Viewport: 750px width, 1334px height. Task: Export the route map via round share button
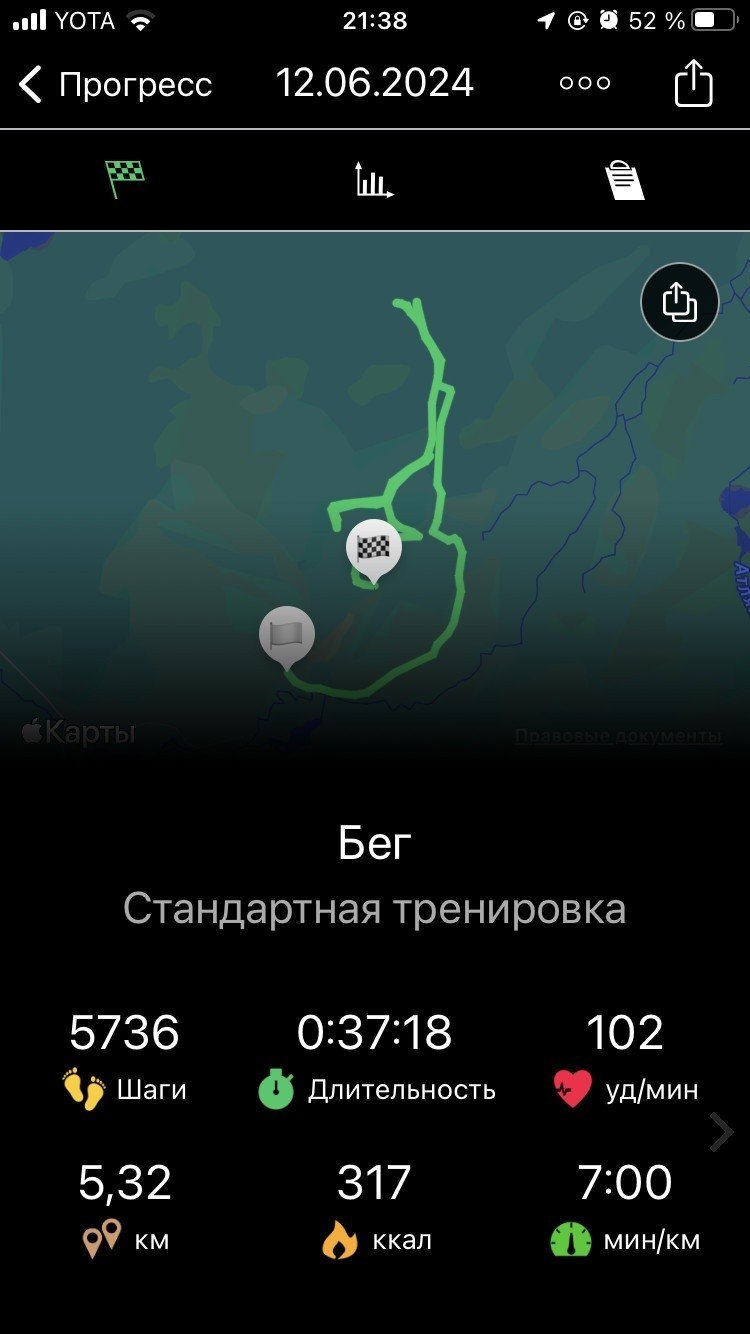[680, 302]
